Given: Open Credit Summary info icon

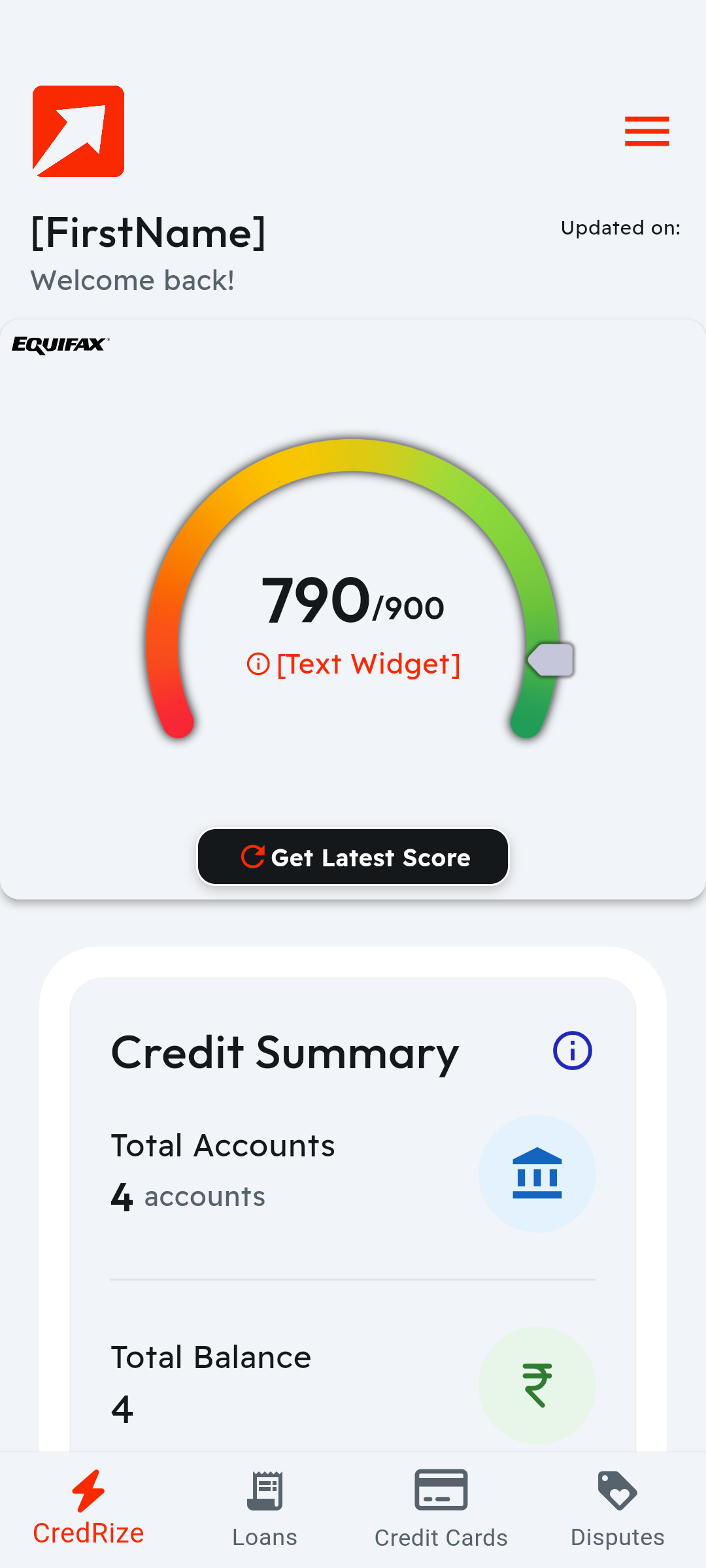Looking at the screenshot, I should 572,1051.
